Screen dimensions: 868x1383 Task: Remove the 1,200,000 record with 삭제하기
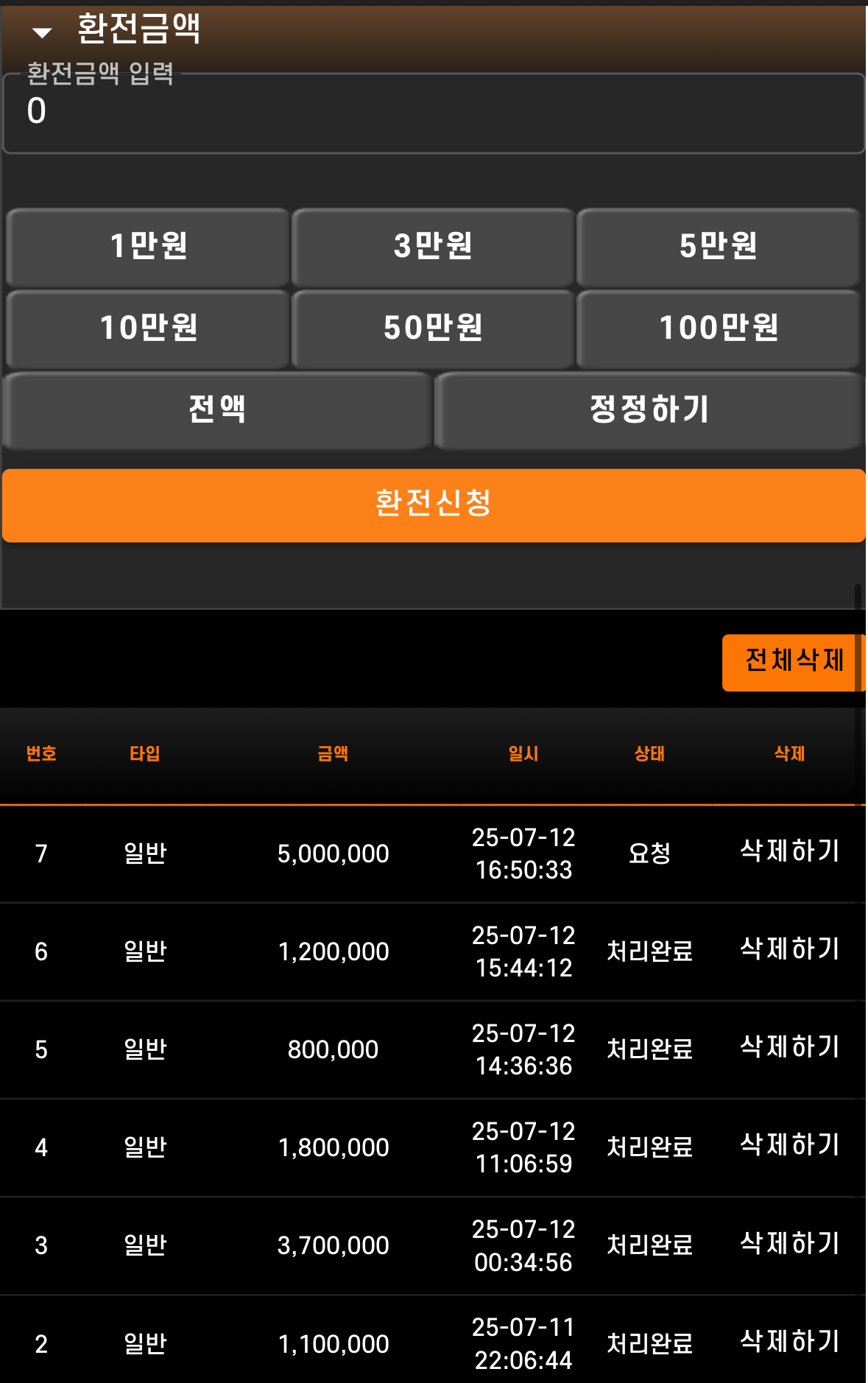(789, 949)
